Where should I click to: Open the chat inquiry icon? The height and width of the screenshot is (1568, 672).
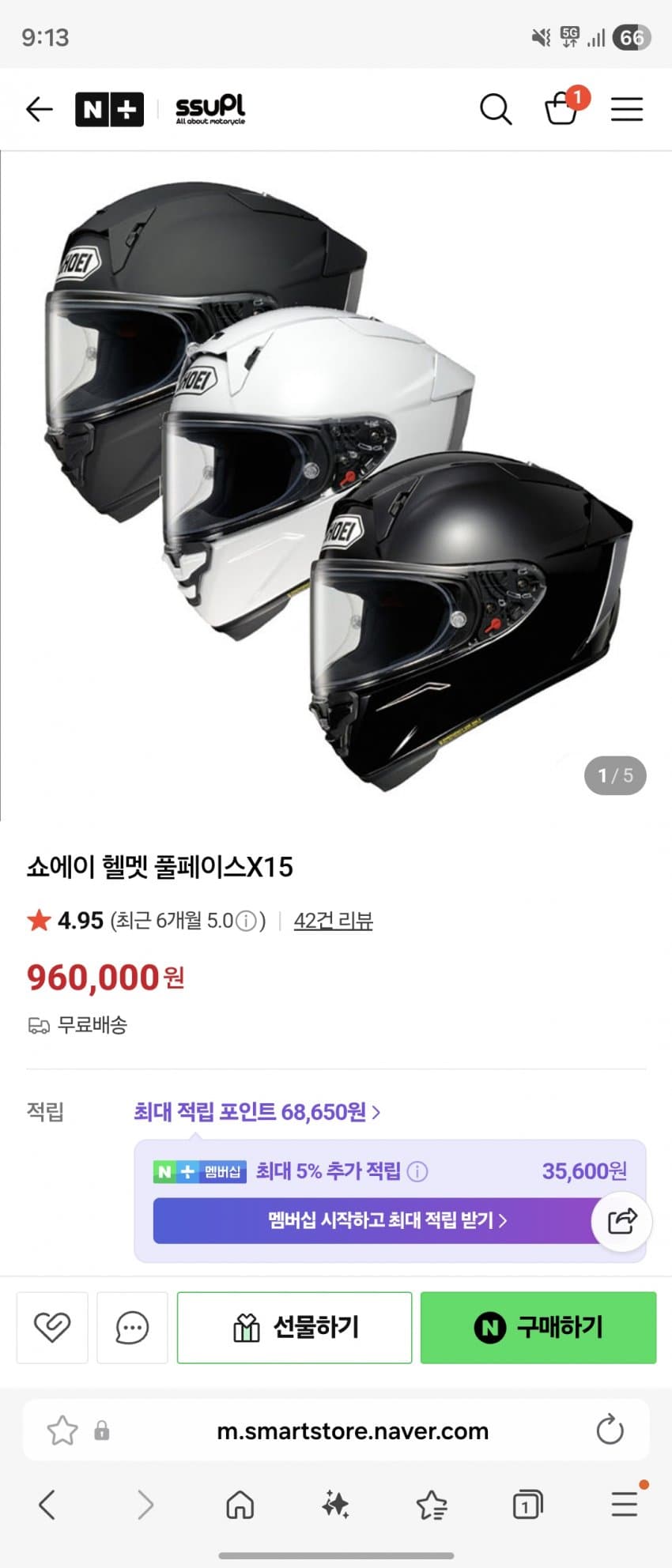click(132, 1328)
